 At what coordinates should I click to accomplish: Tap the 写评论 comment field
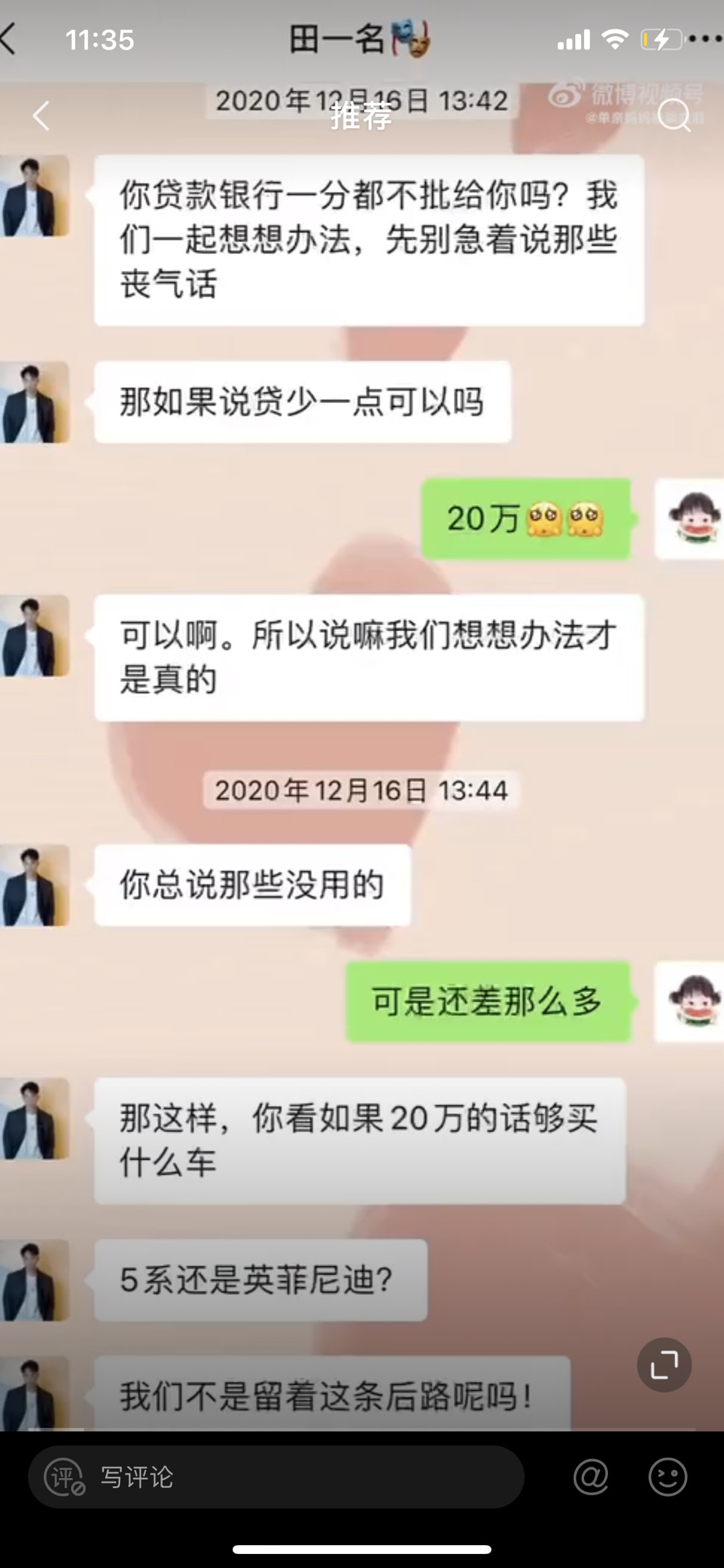(275, 1477)
